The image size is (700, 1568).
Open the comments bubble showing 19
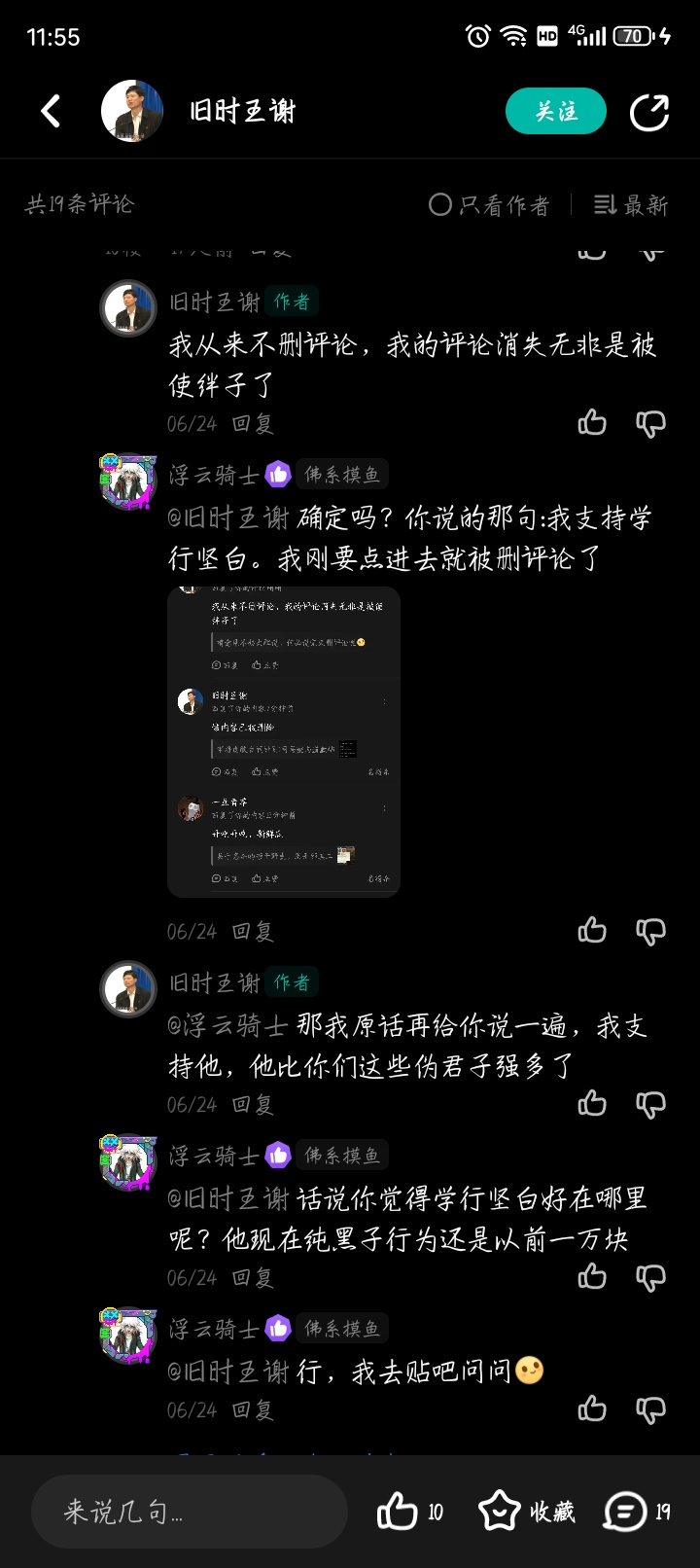pos(637,1512)
